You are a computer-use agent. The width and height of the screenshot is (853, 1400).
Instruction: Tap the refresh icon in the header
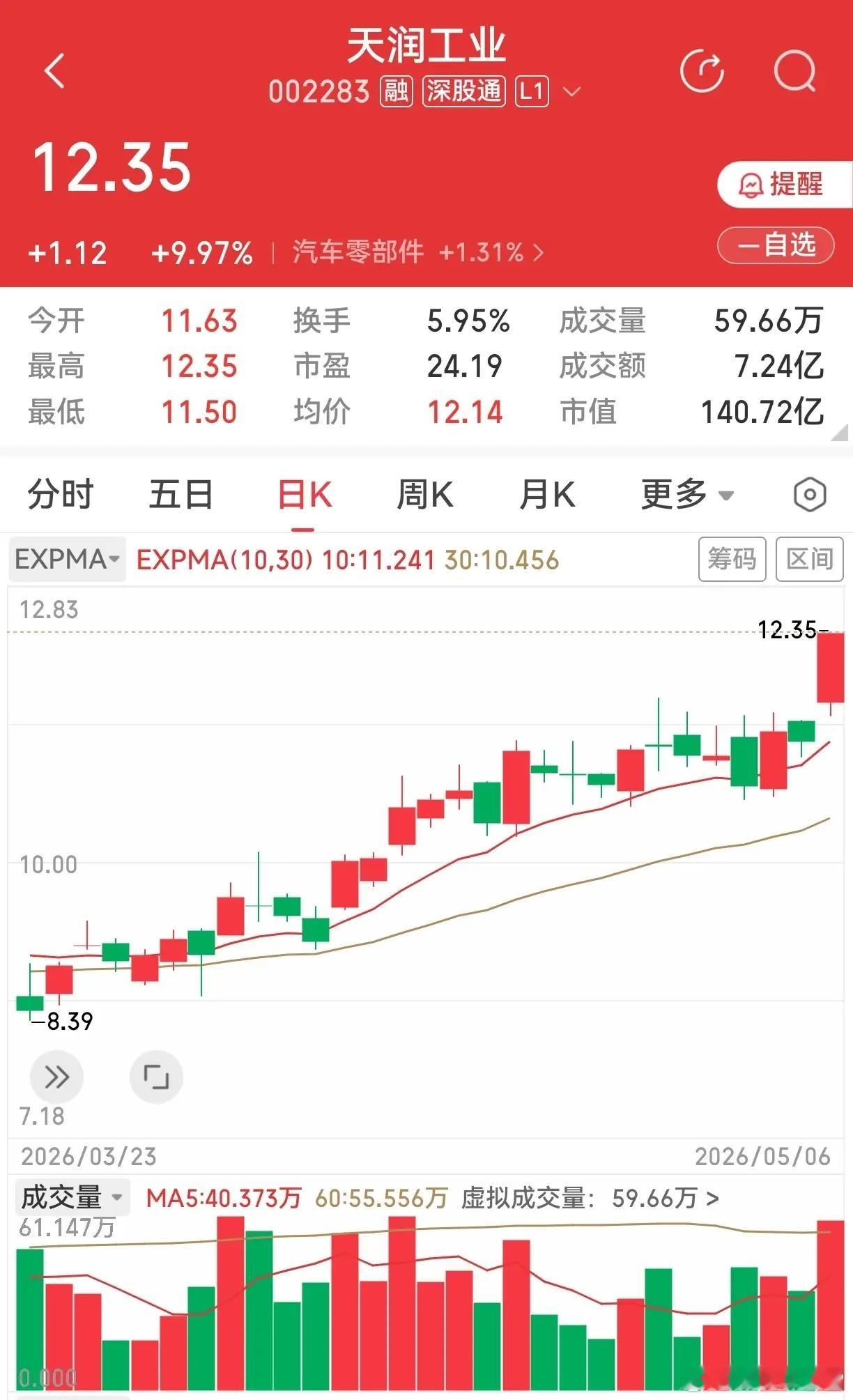(x=702, y=70)
